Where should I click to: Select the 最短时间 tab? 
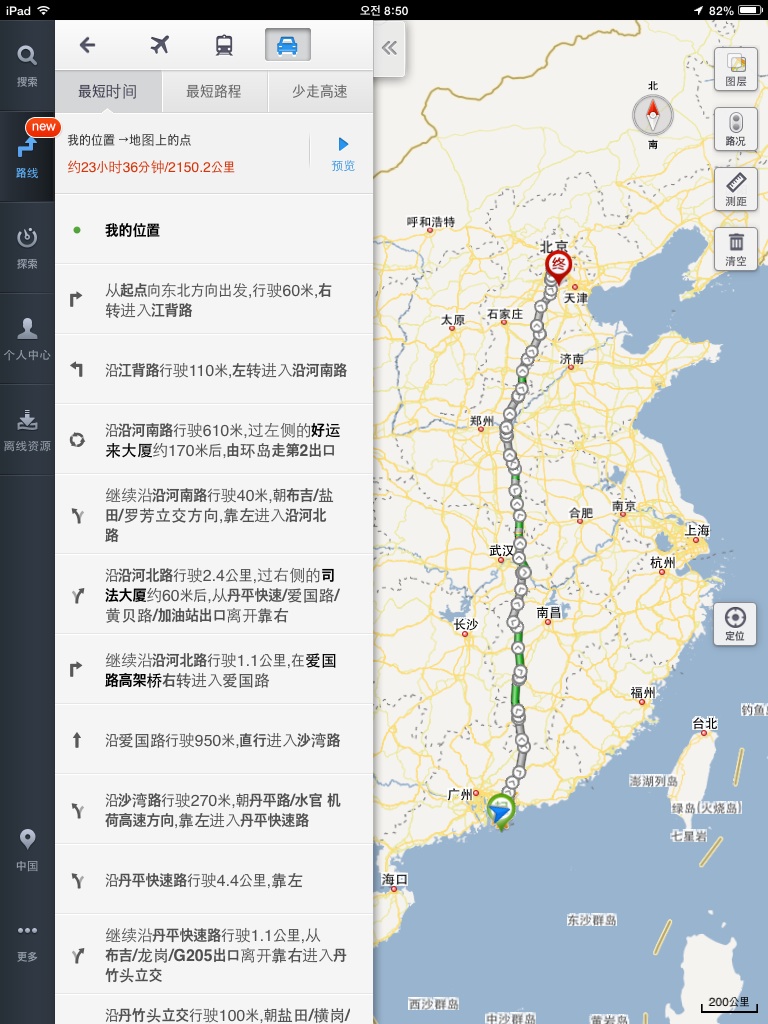click(108, 91)
